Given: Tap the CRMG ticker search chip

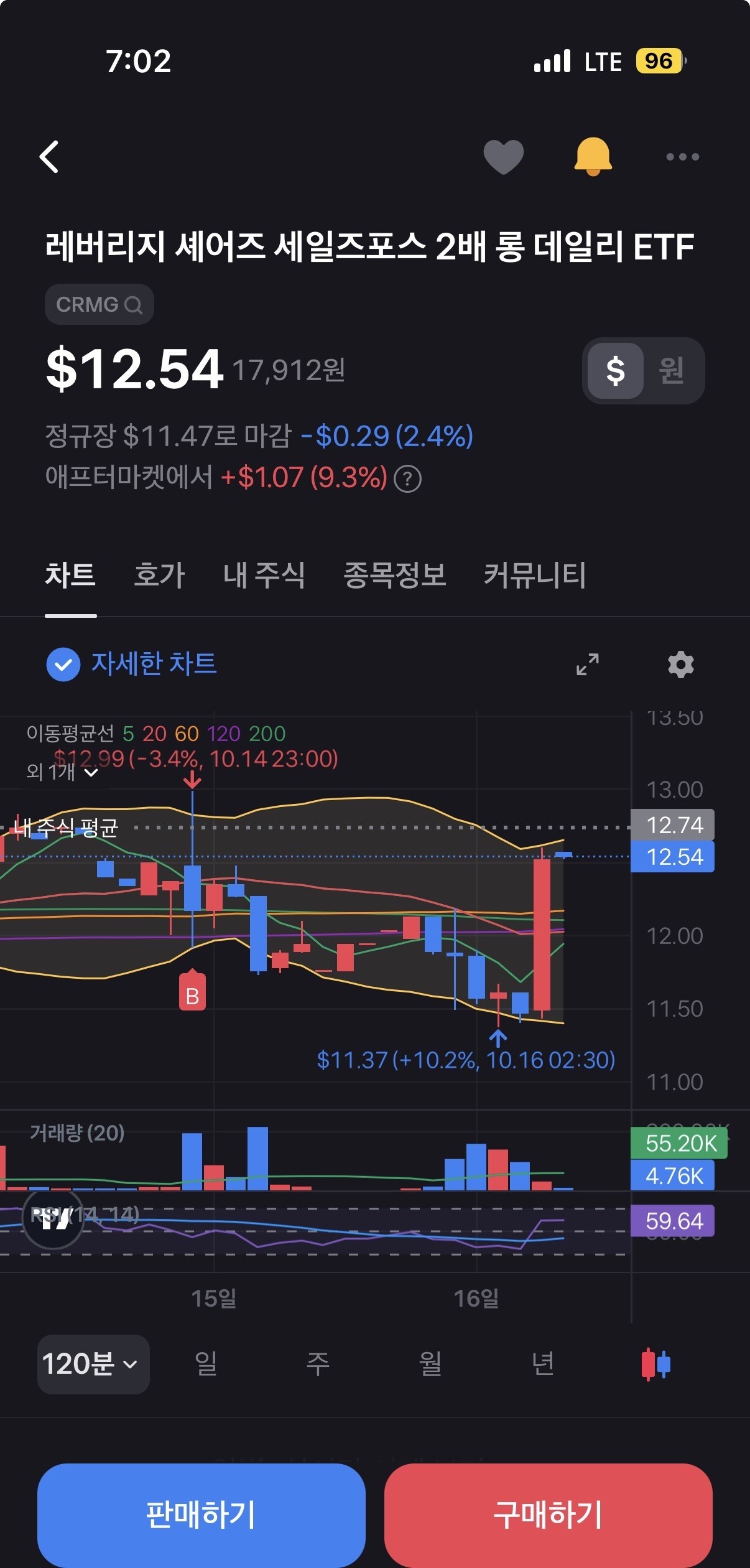Looking at the screenshot, I should pos(100,305).
